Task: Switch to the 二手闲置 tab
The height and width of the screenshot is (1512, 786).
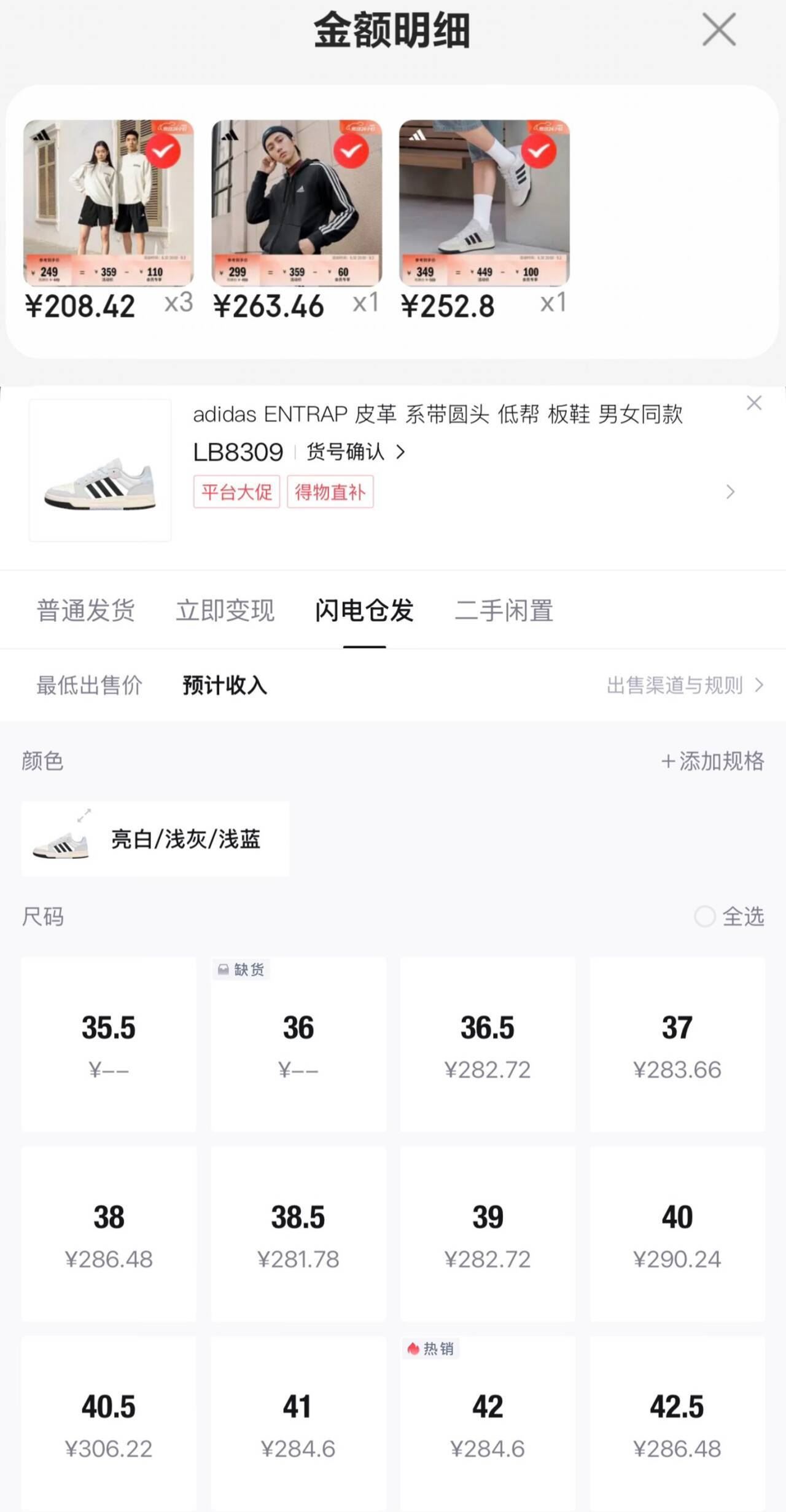Action: pyautogui.click(x=504, y=610)
